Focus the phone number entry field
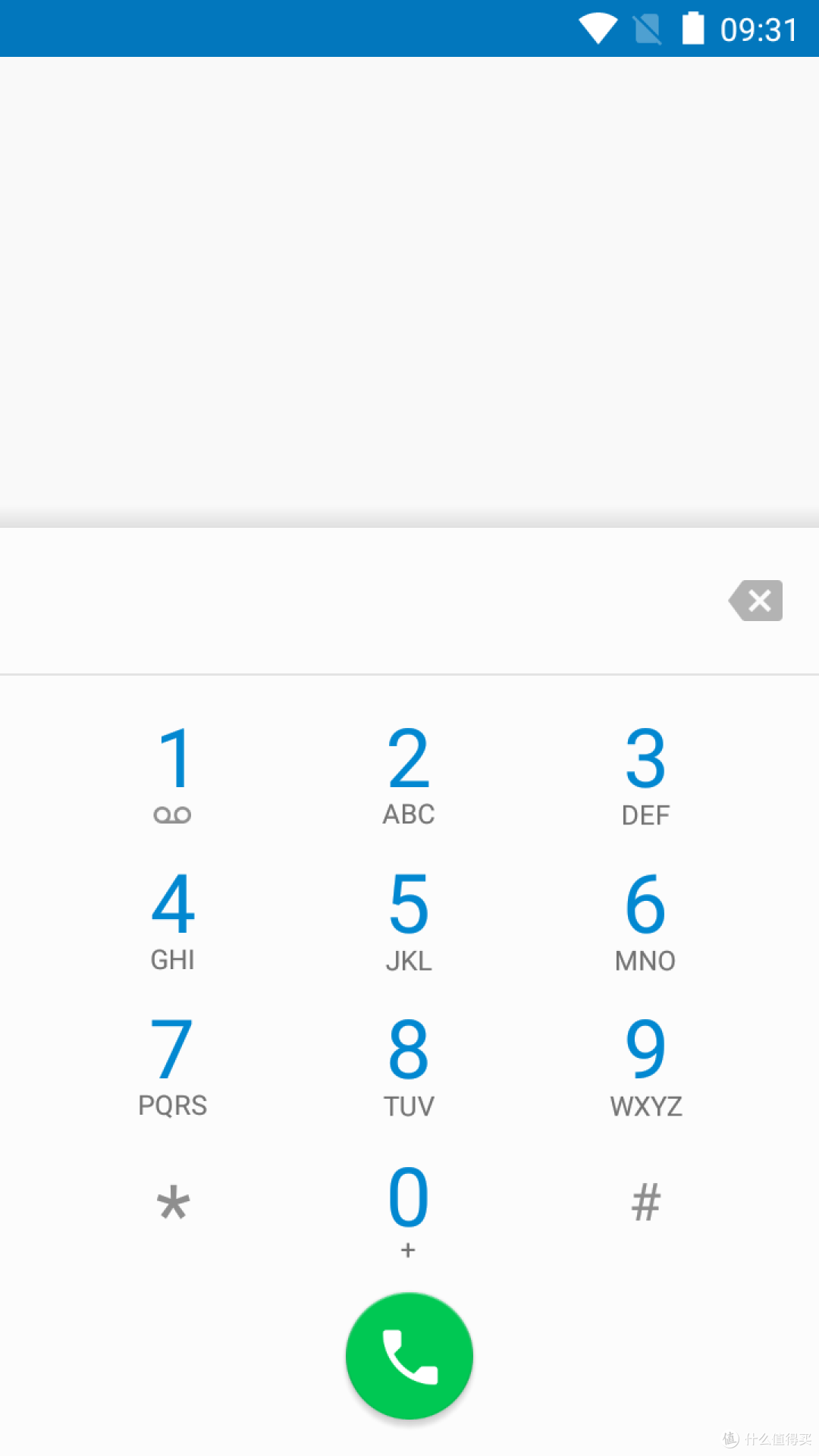The image size is (819, 1456). click(x=356, y=601)
